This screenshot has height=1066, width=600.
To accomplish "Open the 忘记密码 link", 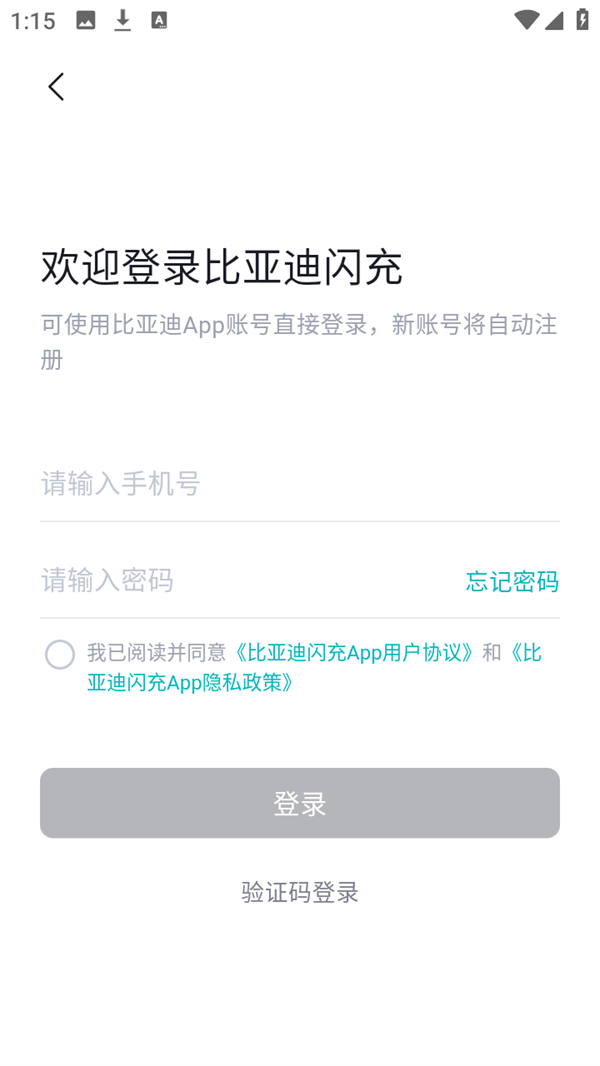I will [512, 581].
